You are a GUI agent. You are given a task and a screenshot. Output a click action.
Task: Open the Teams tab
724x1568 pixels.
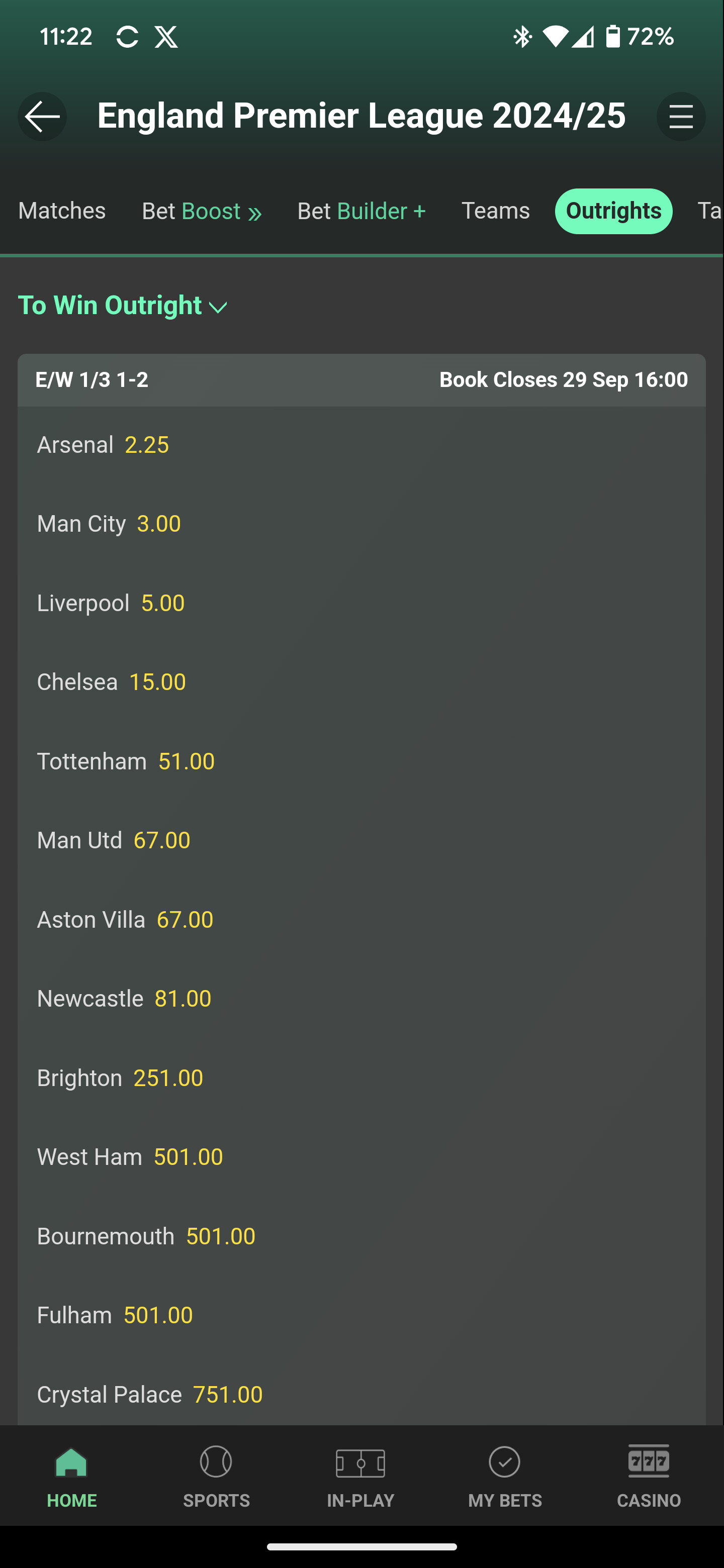click(496, 211)
